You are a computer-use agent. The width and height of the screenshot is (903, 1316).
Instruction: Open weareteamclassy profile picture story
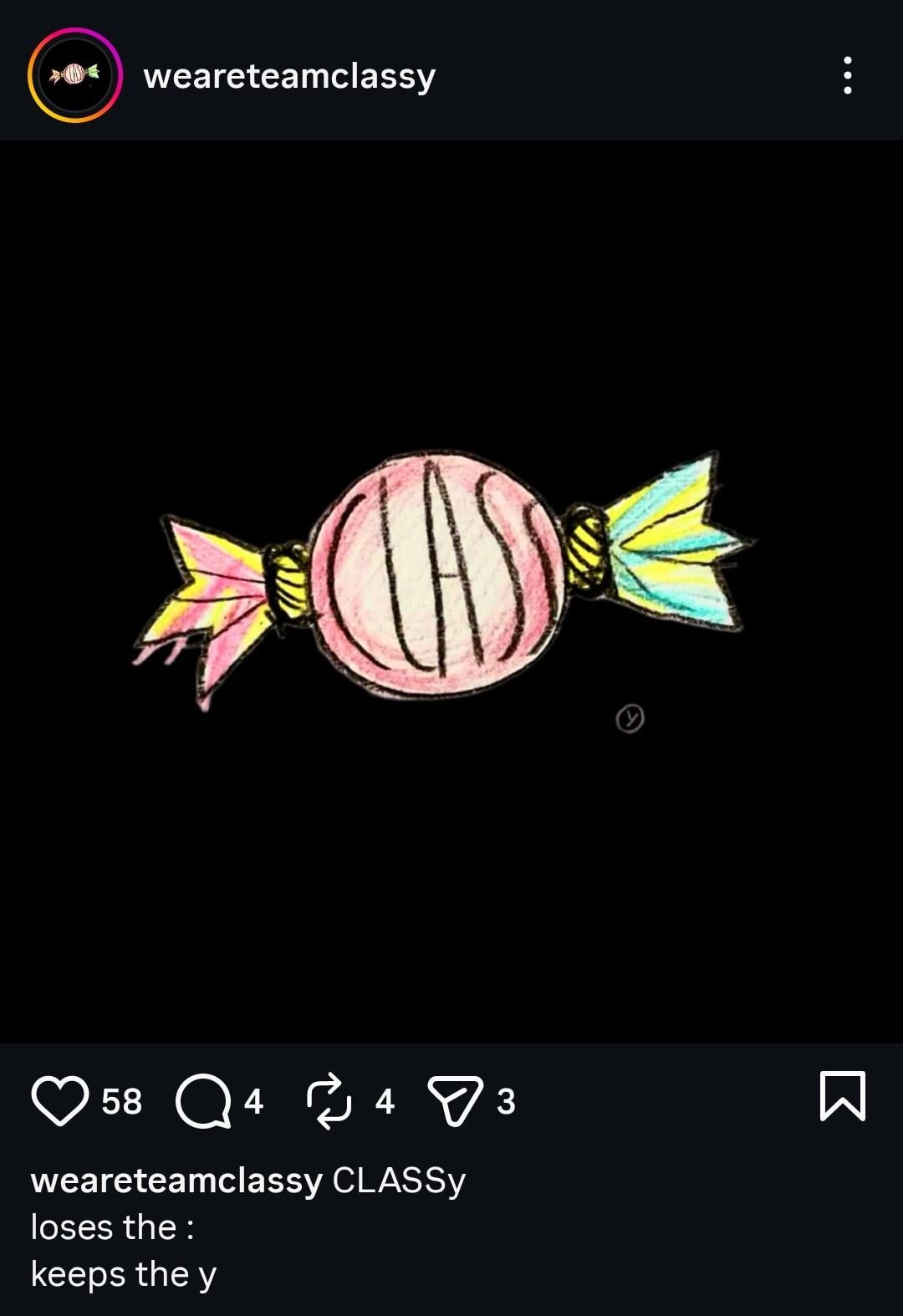coord(75,75)
